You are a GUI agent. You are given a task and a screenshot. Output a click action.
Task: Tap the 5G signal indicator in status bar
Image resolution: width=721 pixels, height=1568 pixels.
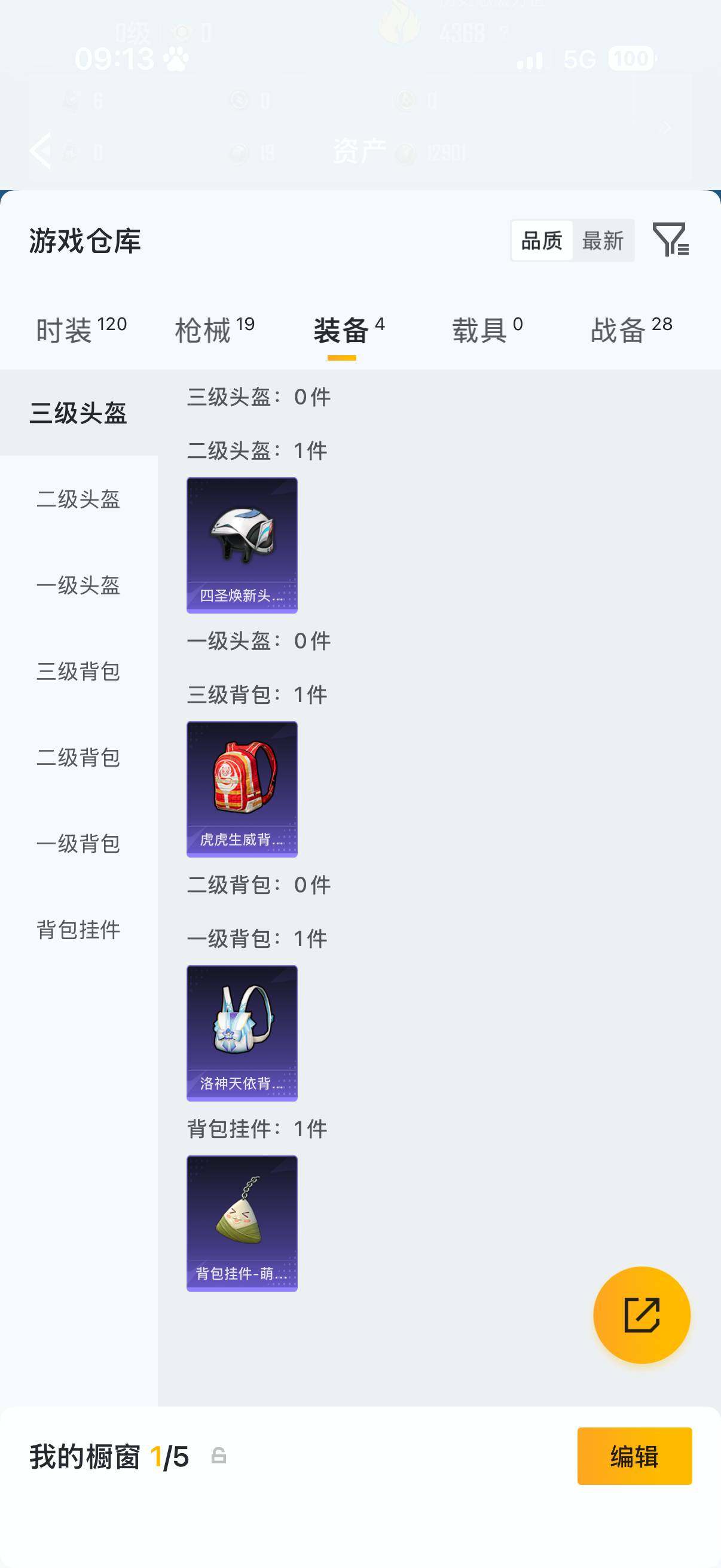click(x=582, y=59)
